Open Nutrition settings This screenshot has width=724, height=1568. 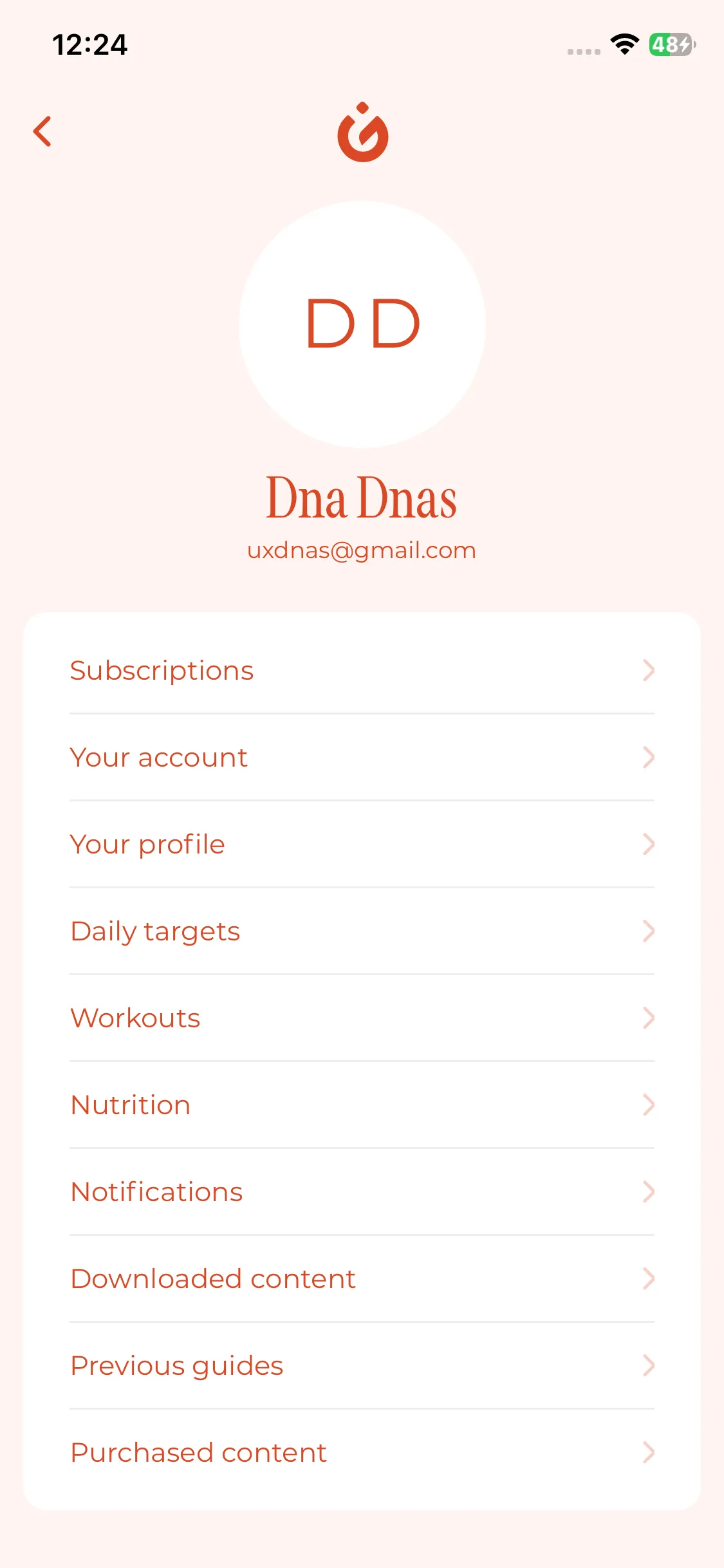tap(362, 1105)
